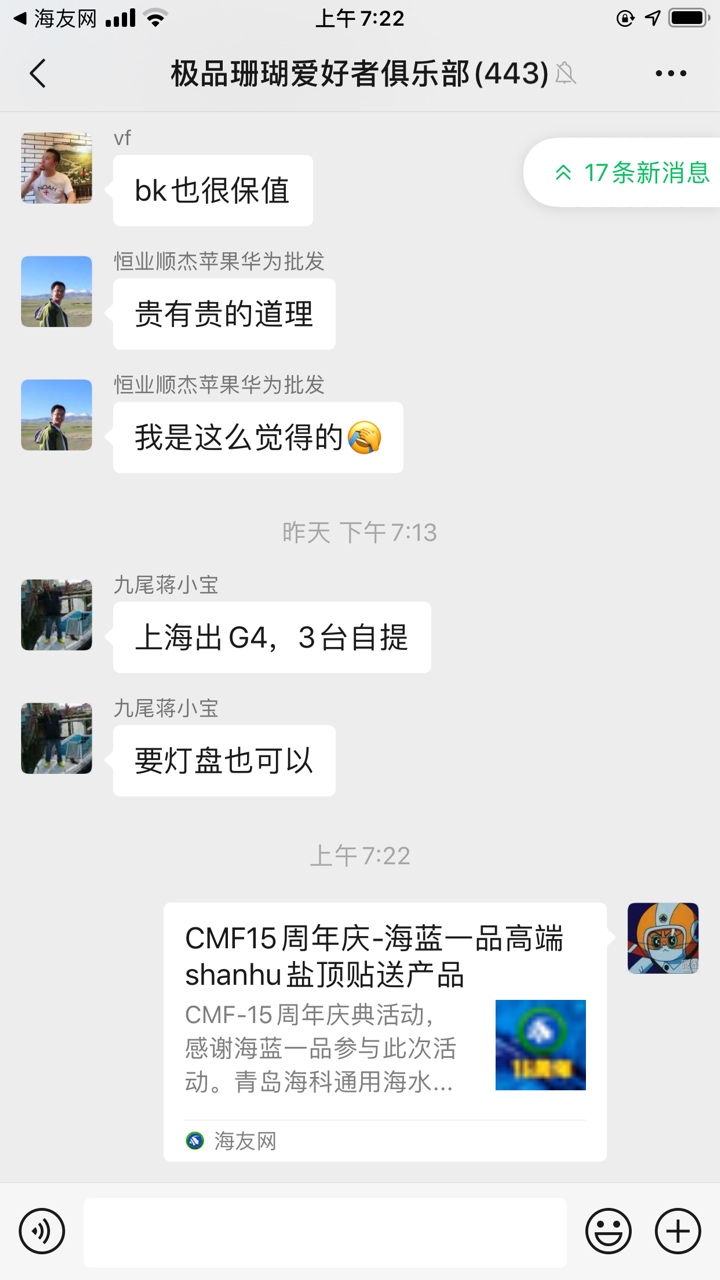720x1280 pixels.
Task: Open the plus attachments menu
Action: tap(677, 1230)
